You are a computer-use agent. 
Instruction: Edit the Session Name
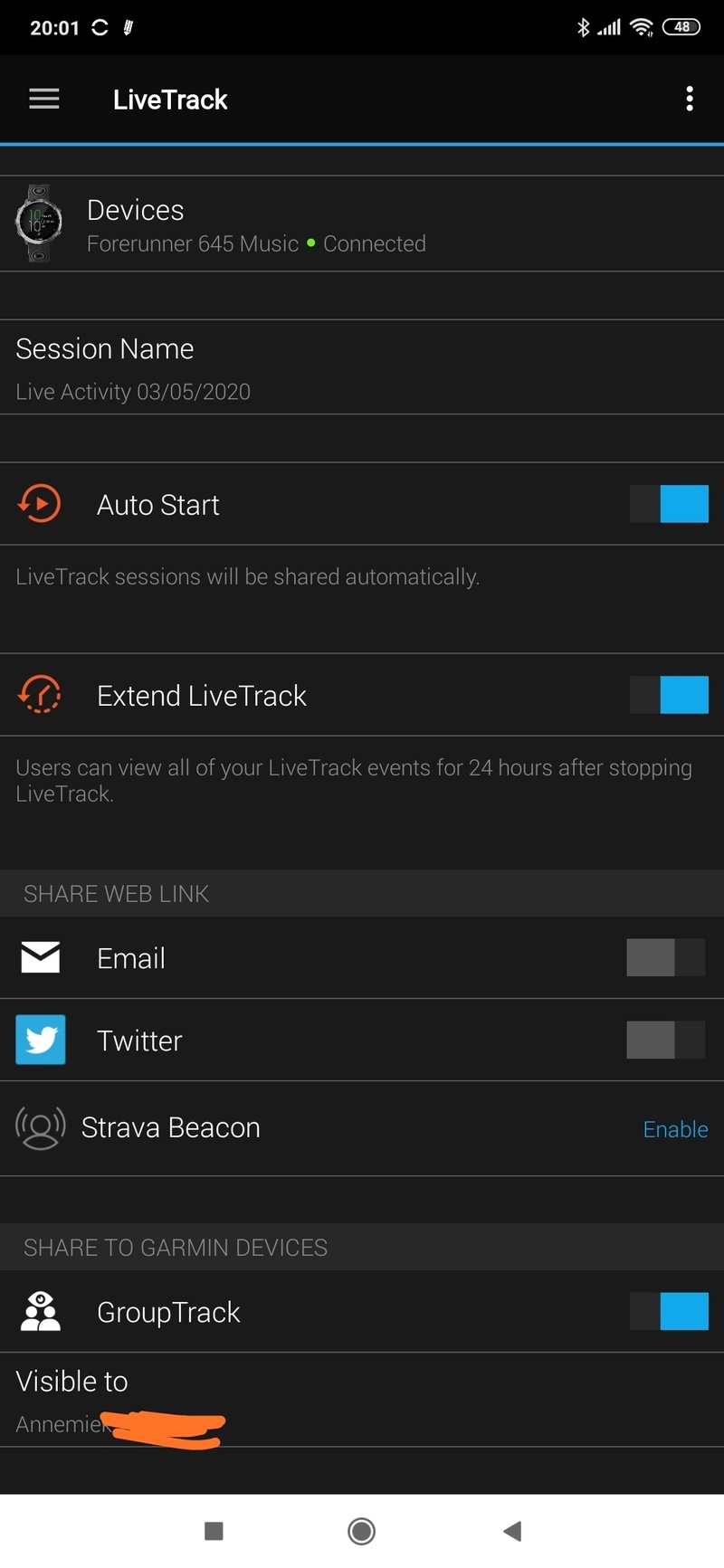[x=362, y=369]
